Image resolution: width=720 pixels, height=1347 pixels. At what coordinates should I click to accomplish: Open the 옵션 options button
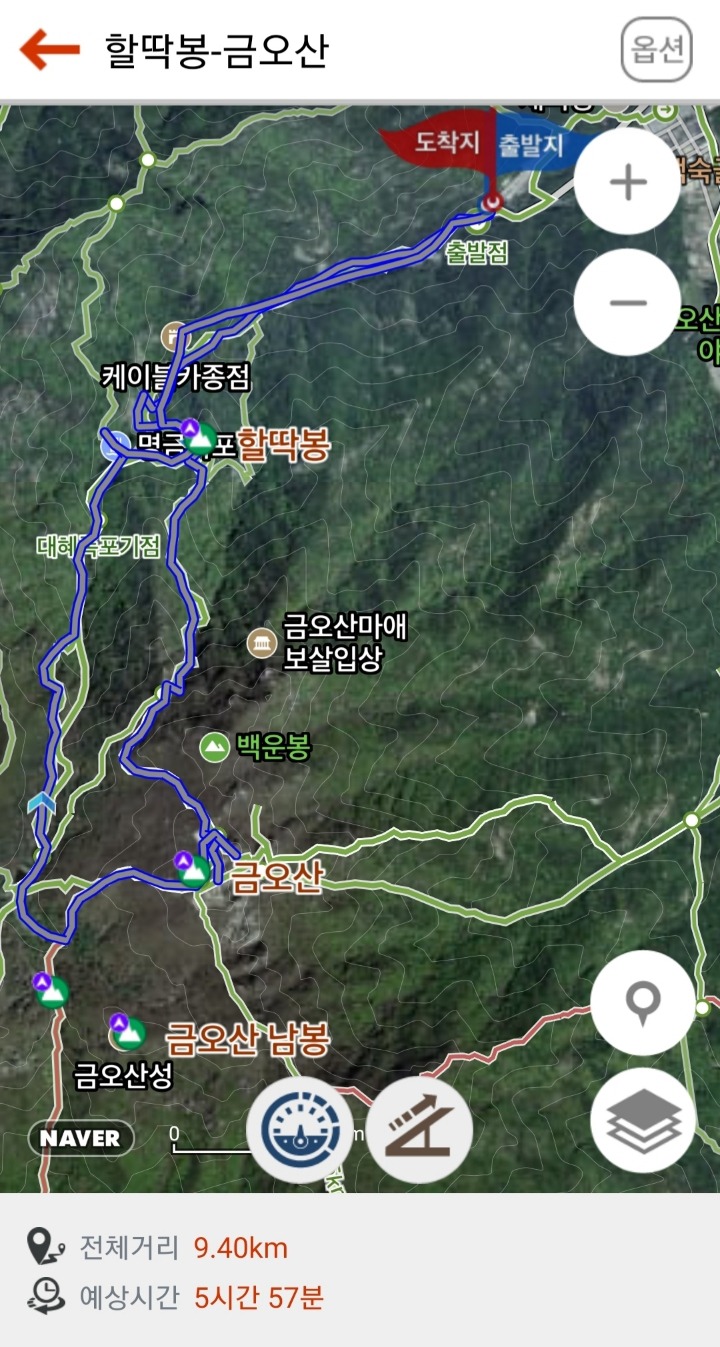tap(656, 49)
